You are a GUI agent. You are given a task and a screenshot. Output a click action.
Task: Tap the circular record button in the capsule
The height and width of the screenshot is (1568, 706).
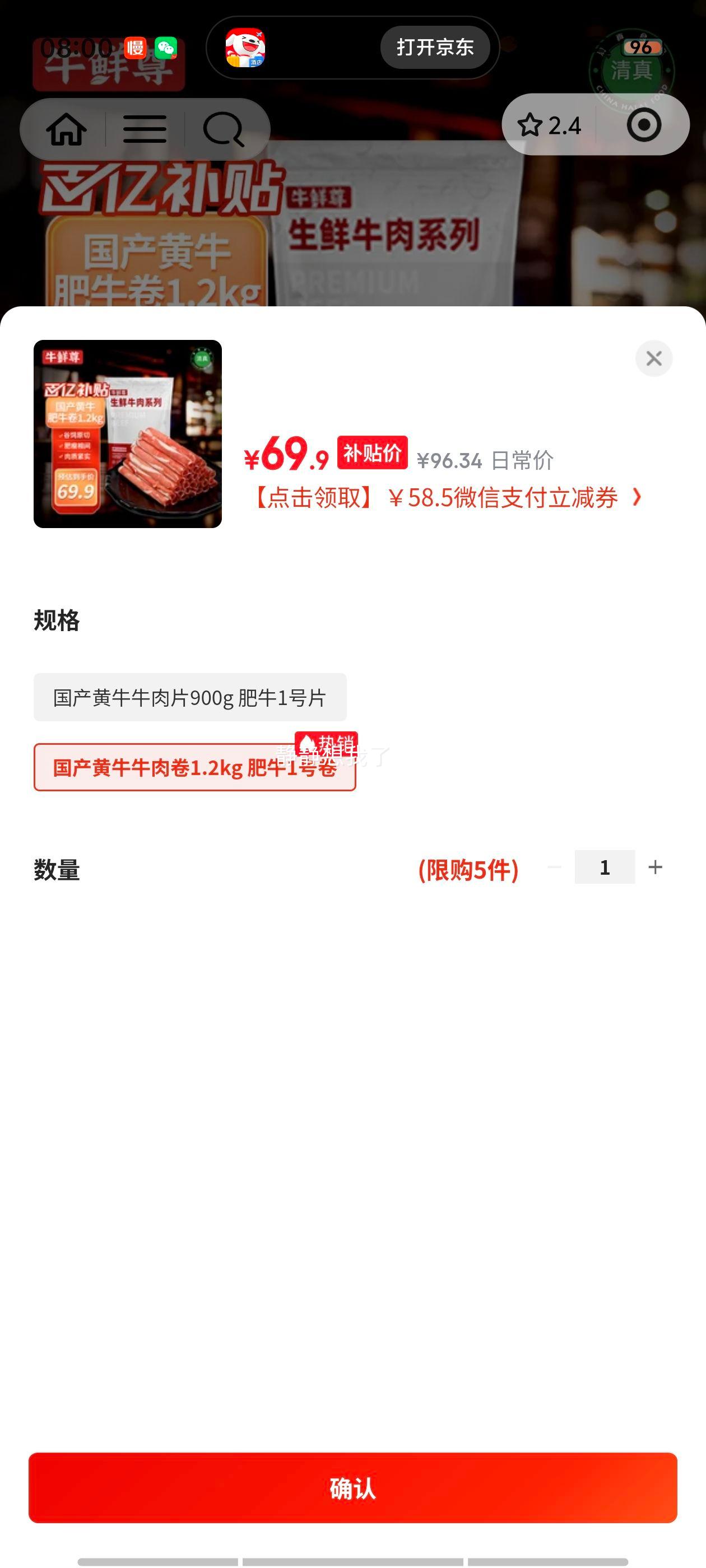[x=644, y=124]
